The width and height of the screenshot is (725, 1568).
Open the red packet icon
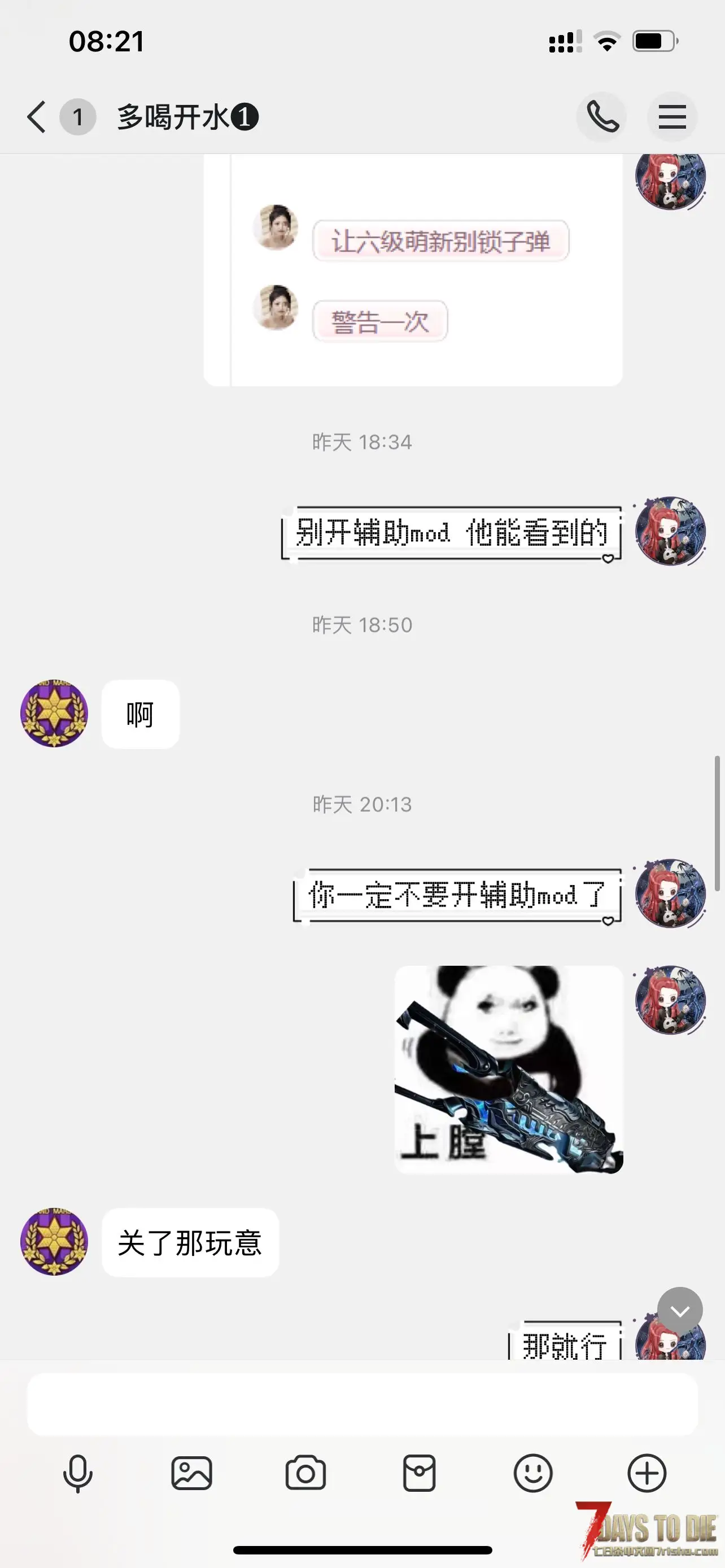coord(420,1474)
